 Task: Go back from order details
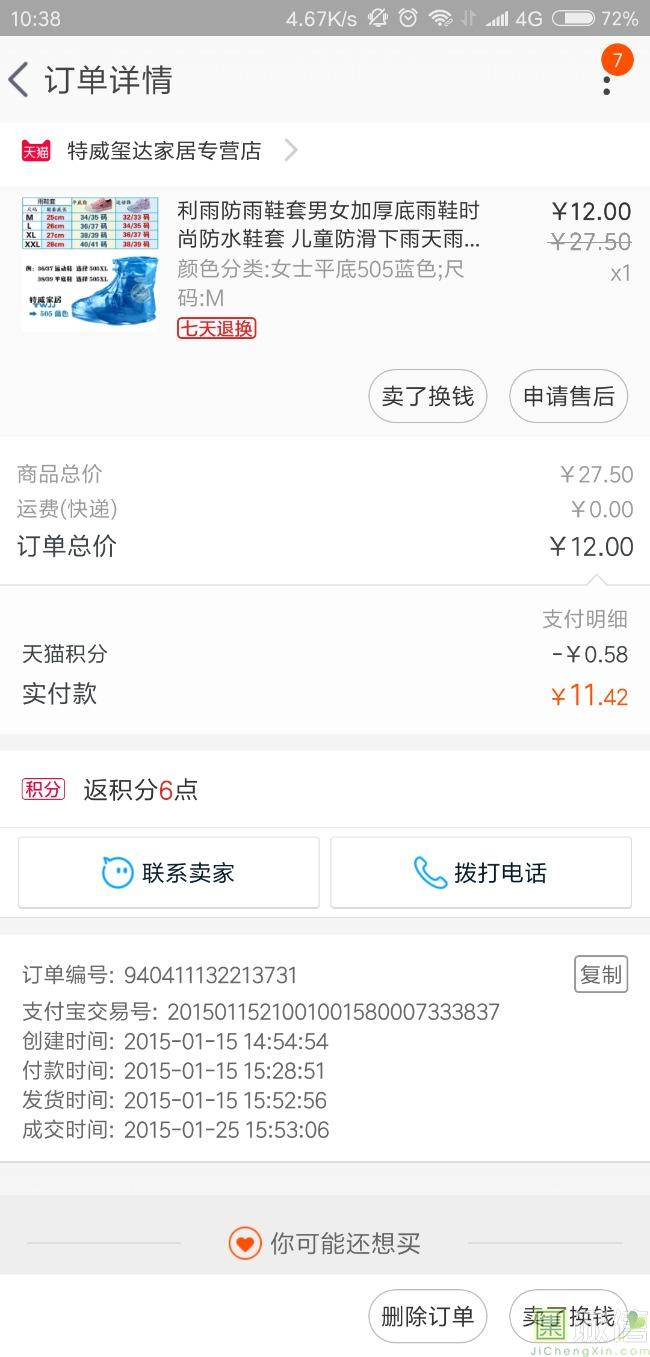point(20,80)
